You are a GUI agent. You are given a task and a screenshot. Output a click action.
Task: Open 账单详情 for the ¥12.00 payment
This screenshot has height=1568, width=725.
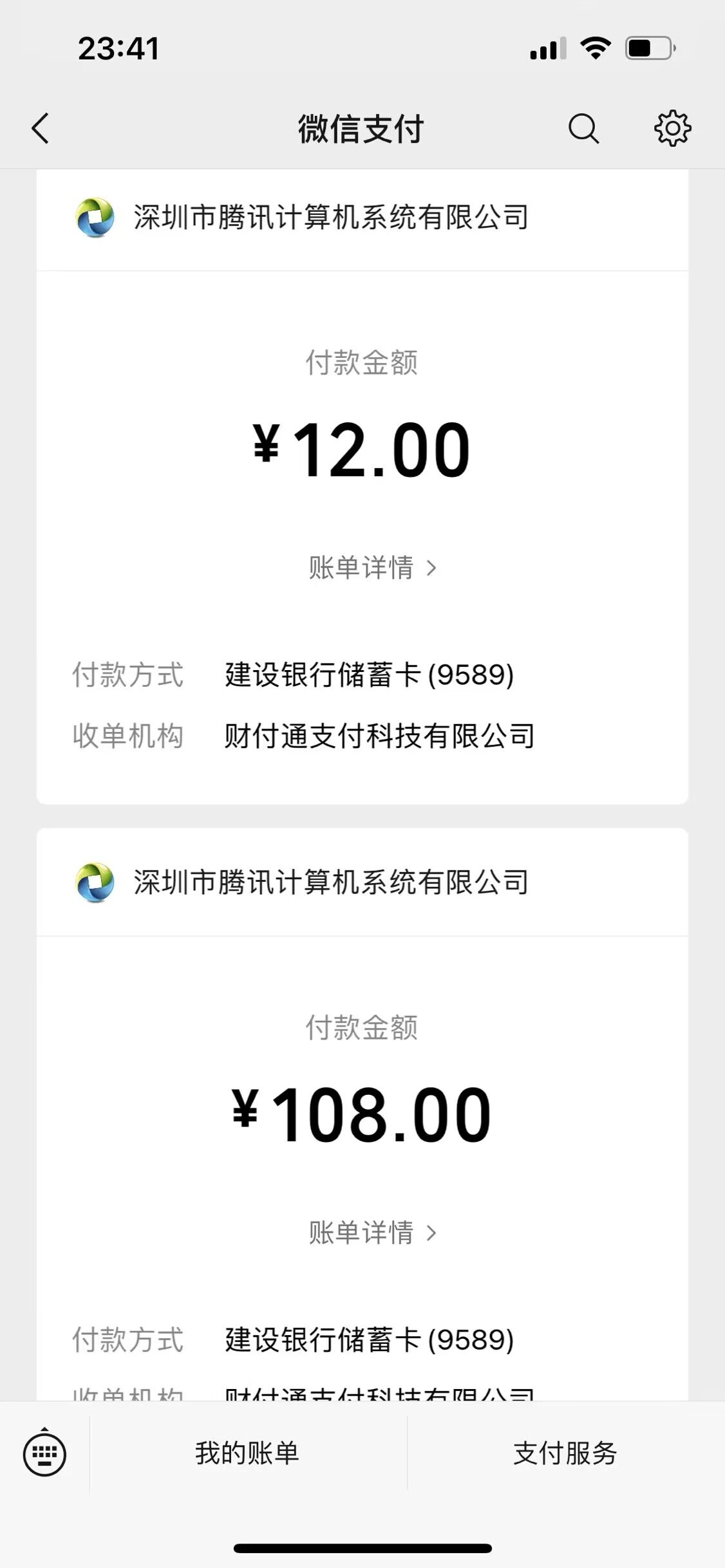[x=372, y=568]
